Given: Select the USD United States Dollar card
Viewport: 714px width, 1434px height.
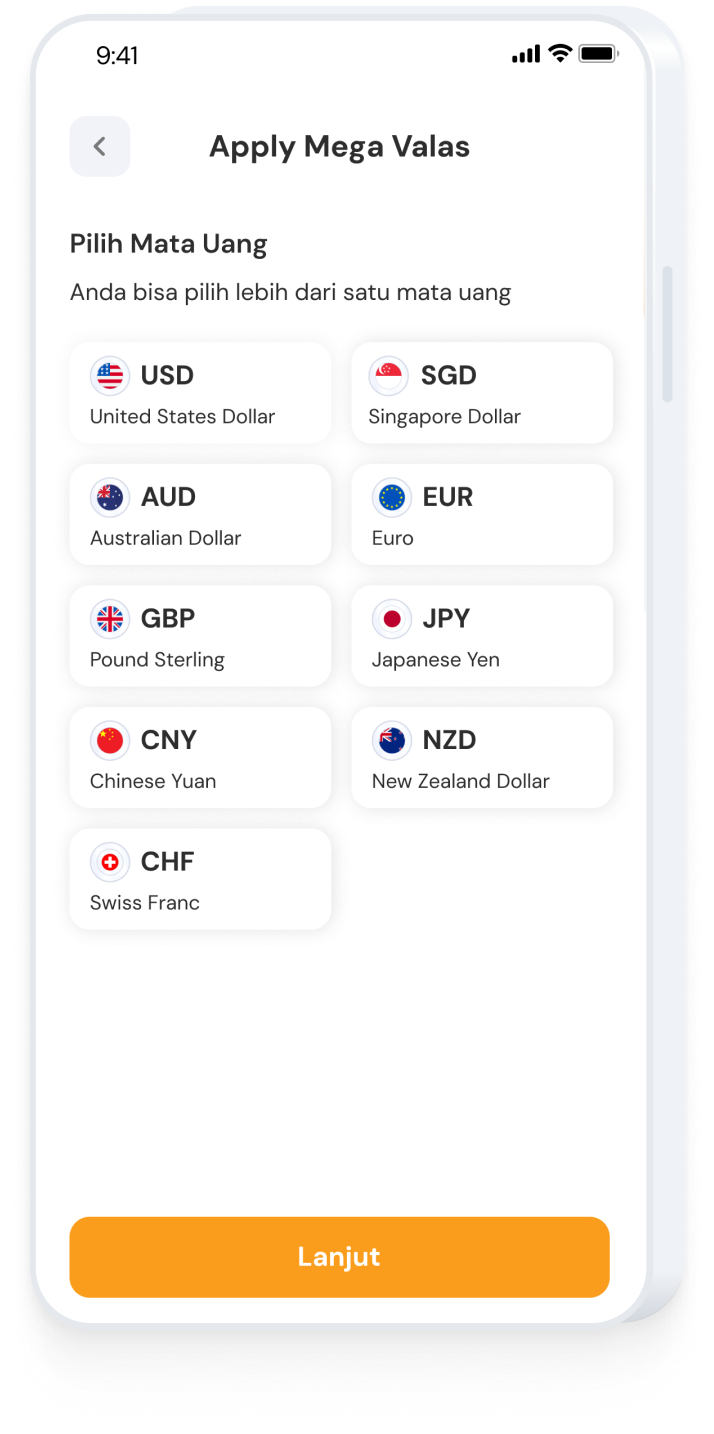Looking at the screenshot, I should click(200, 393).
